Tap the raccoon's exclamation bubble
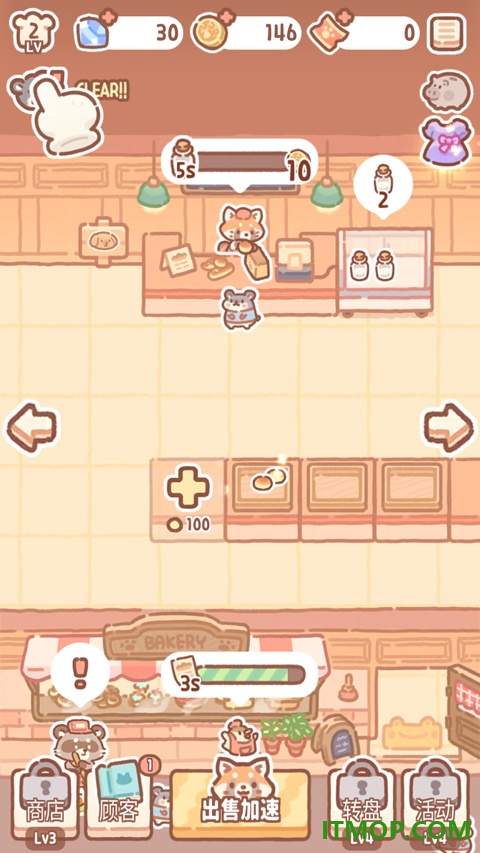 point(80,674)
